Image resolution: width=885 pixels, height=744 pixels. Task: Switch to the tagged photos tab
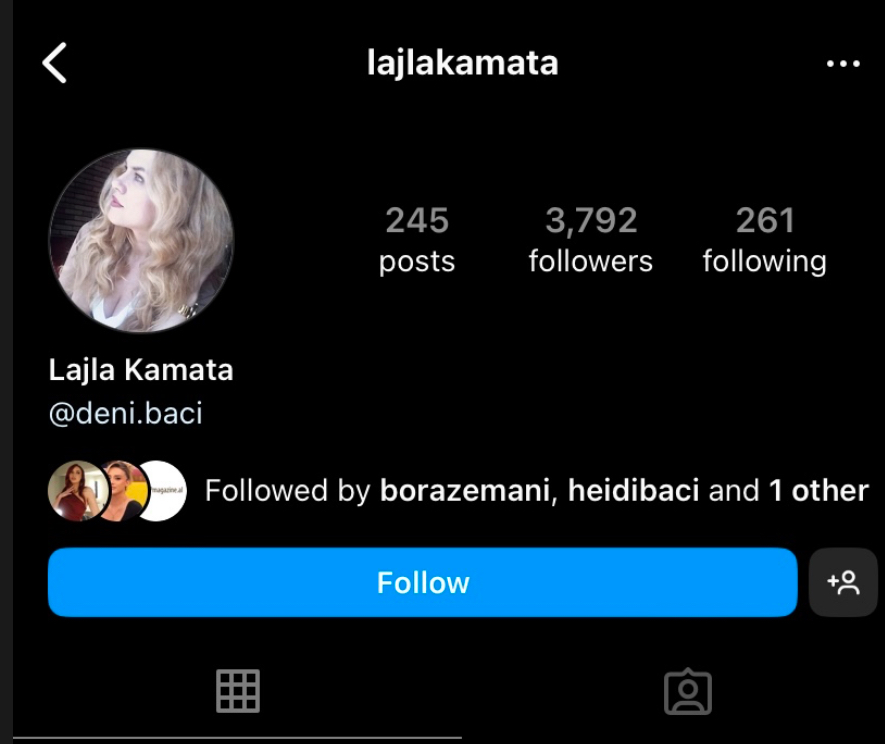click(687, 691)
